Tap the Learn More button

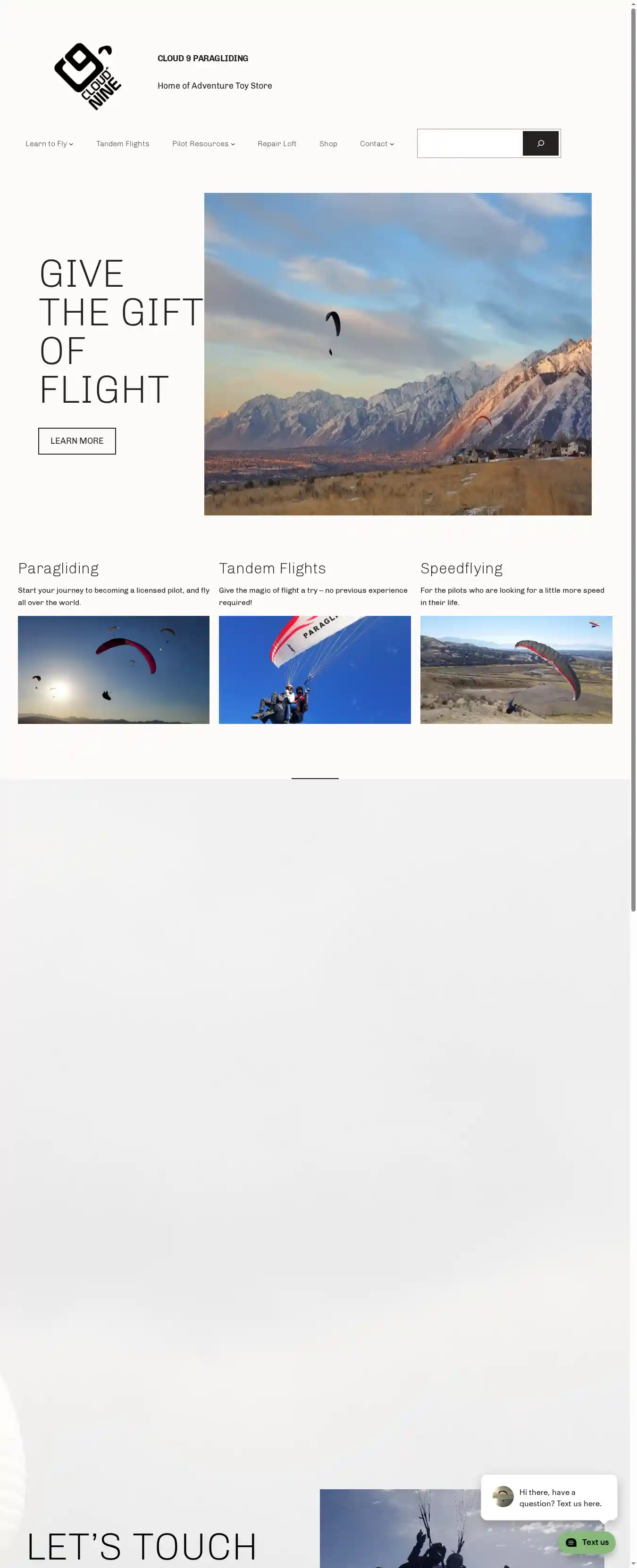tap(77, 441)
